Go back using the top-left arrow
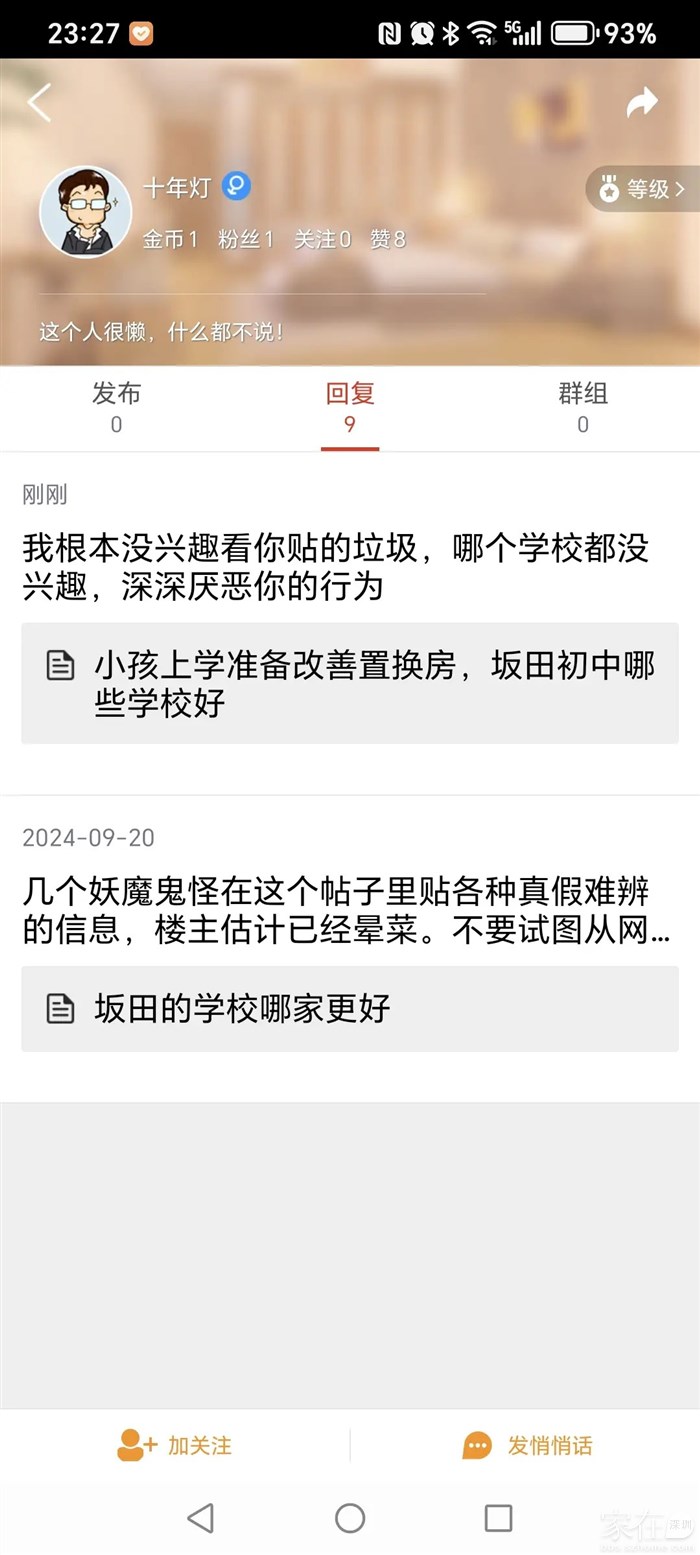This screenshot has width=700, height=1555. [x=39, y=103]
